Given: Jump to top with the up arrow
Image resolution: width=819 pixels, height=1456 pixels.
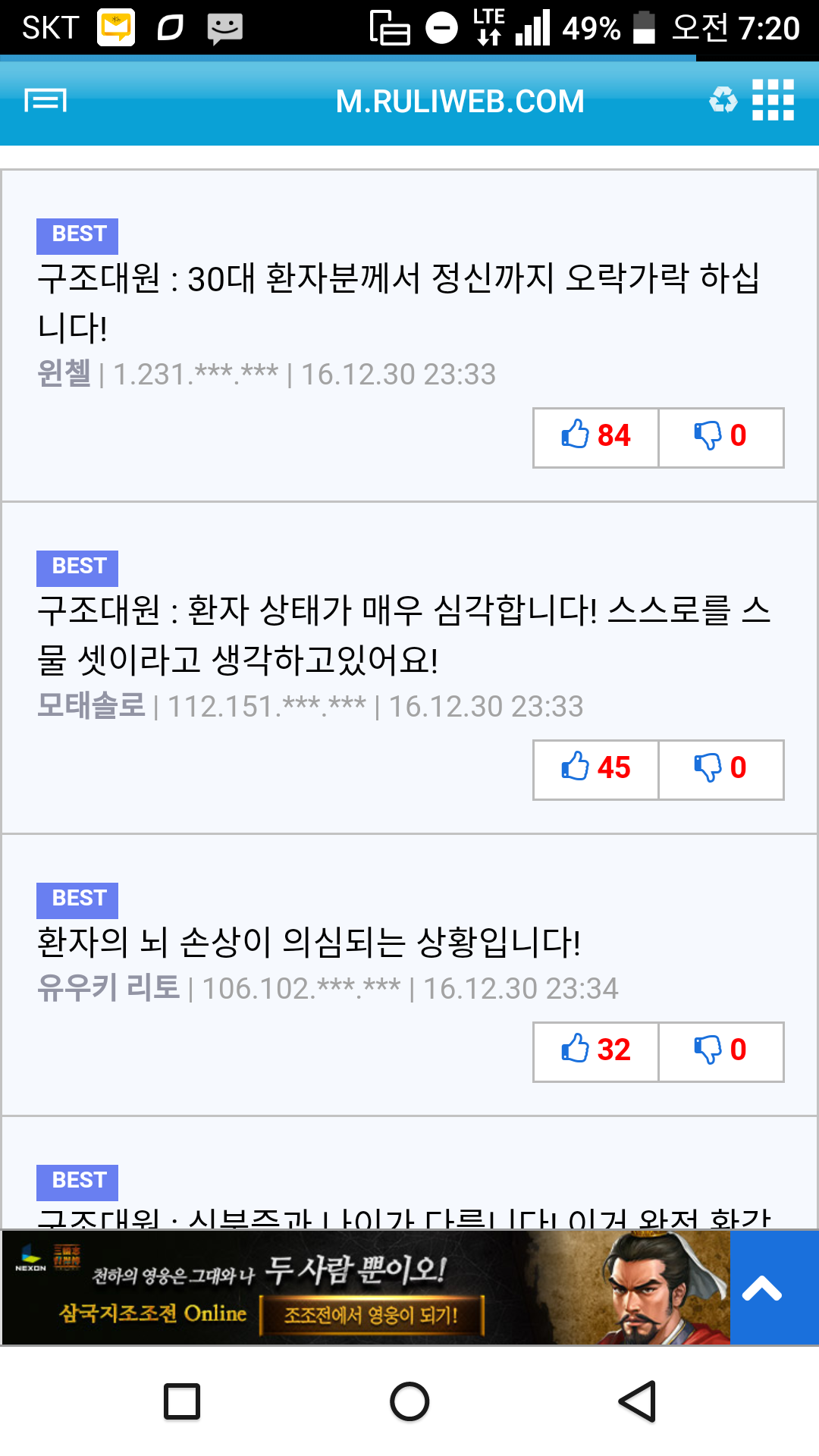Looking at the screenshot, I should pyautogui.click(x=762, y=1288).
